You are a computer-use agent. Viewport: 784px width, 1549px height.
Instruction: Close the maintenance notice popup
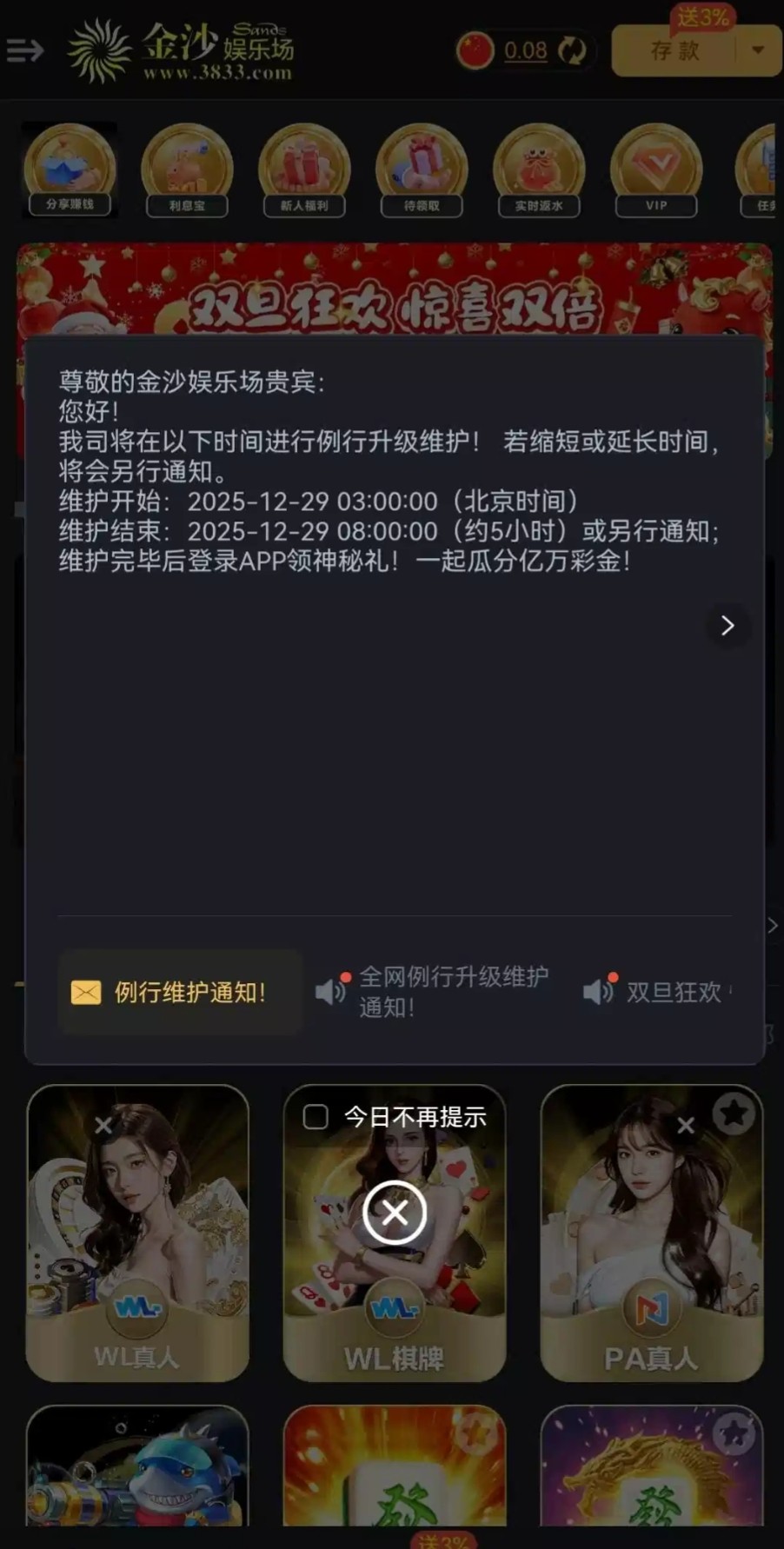pyautogui.click(x=394, y=1212)
